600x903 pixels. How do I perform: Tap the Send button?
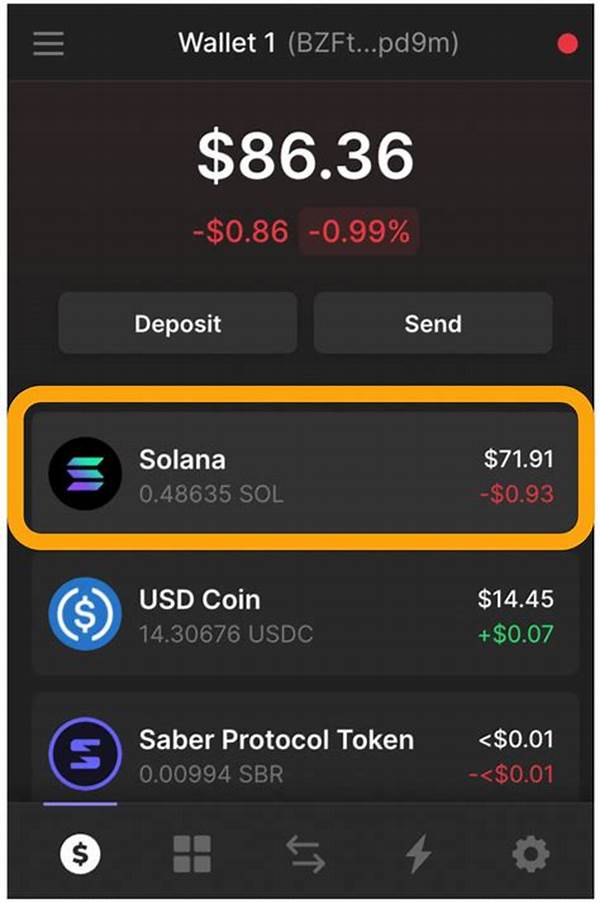click(433, 323)
